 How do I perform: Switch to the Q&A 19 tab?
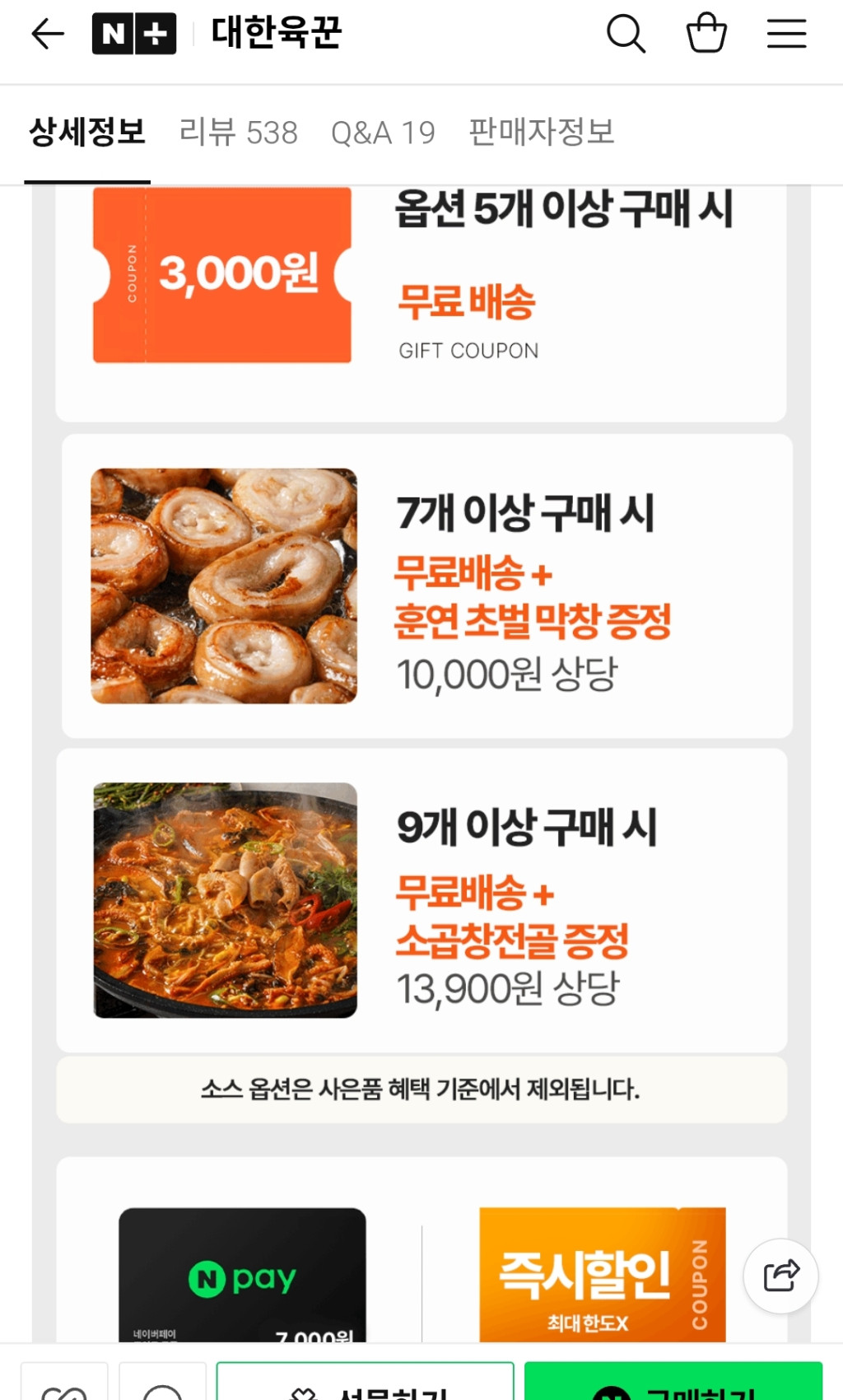(383, 133)
